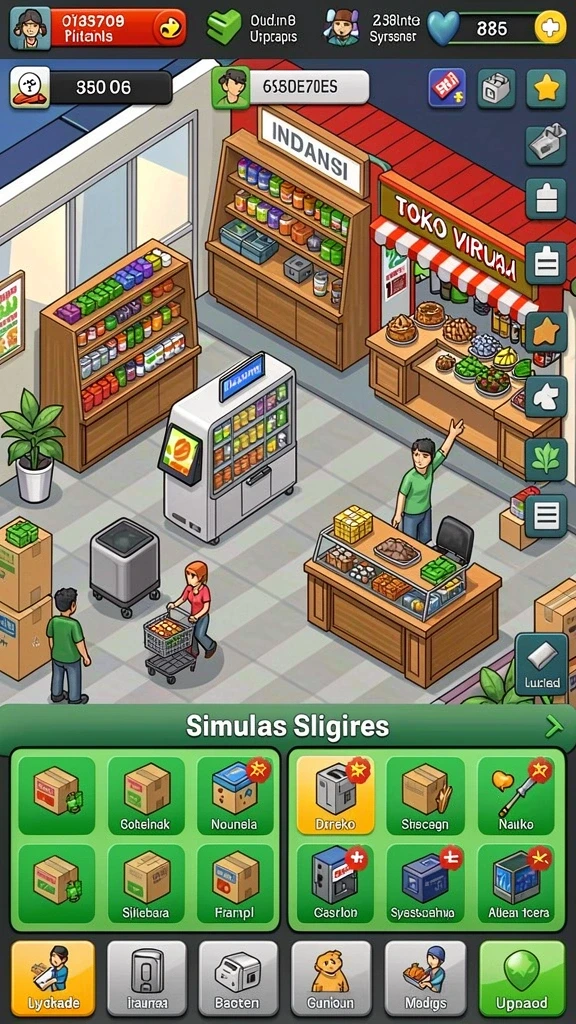This screenshot has width=576, height=1024.
Task: Pick the Naitko item tile
Action: tap(516, 795)
